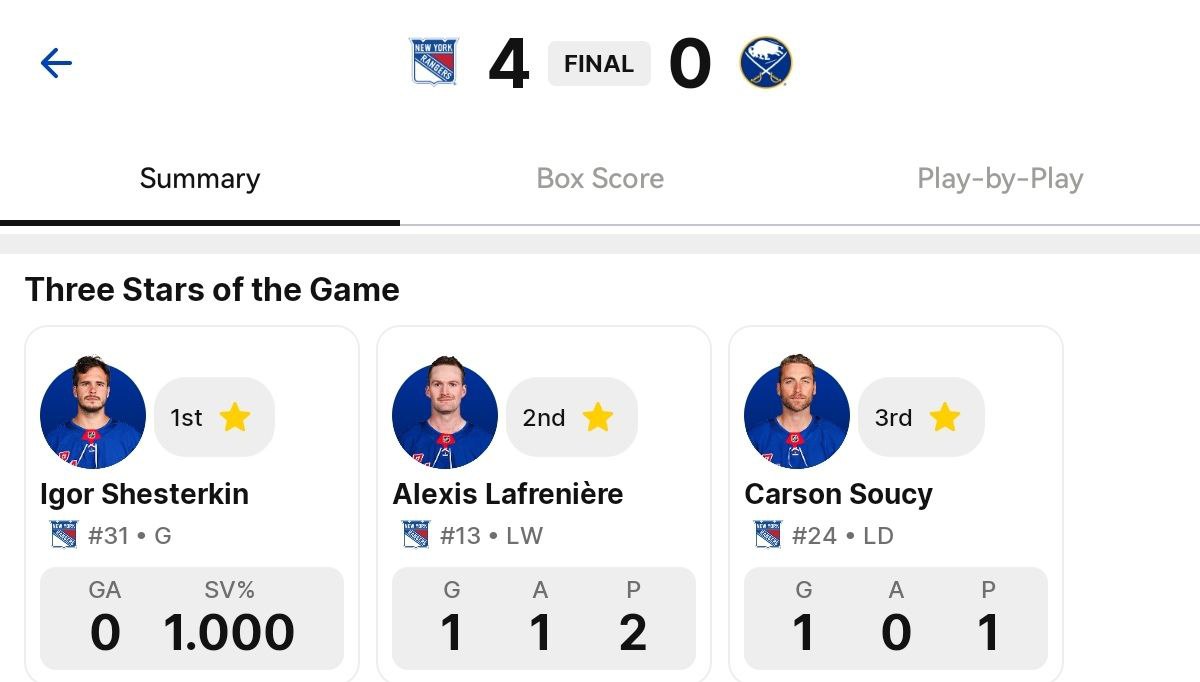The image size is (1200, 682).
Task: Open Alexis Lafrenière's player card
Action: pos(543,495)
